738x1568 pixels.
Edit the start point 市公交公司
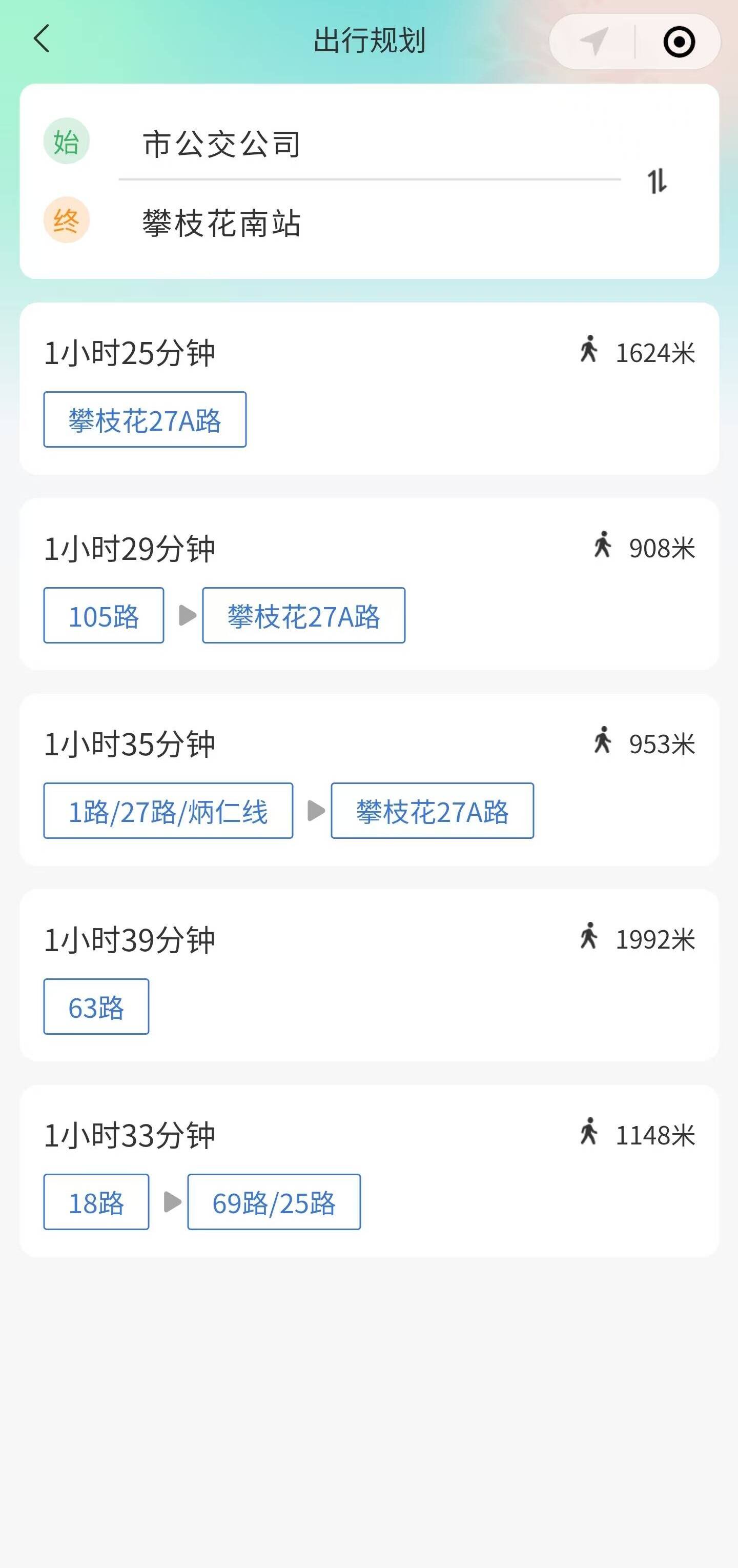coord(370,144)
